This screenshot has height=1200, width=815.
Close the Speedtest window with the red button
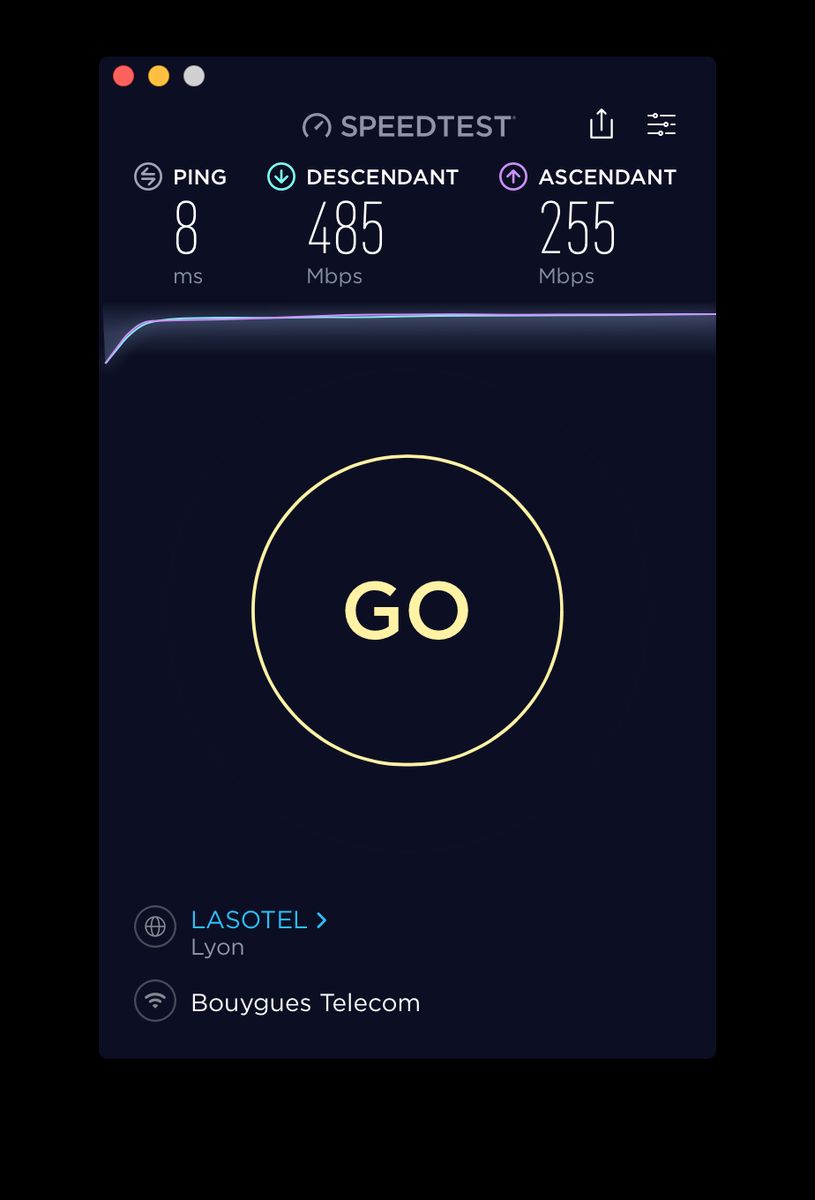point(124,76)
